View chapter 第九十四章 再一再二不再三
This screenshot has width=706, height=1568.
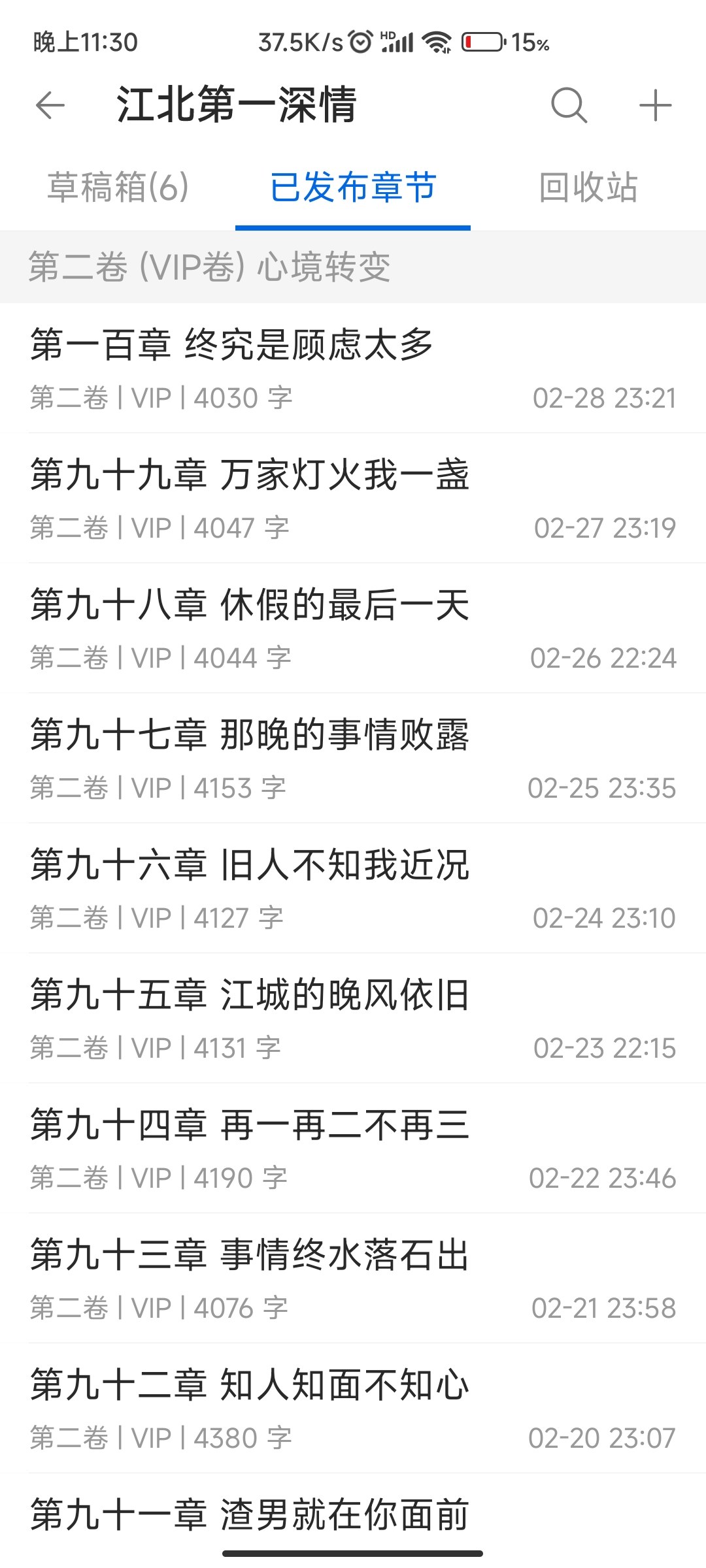tap(353, 1148)
